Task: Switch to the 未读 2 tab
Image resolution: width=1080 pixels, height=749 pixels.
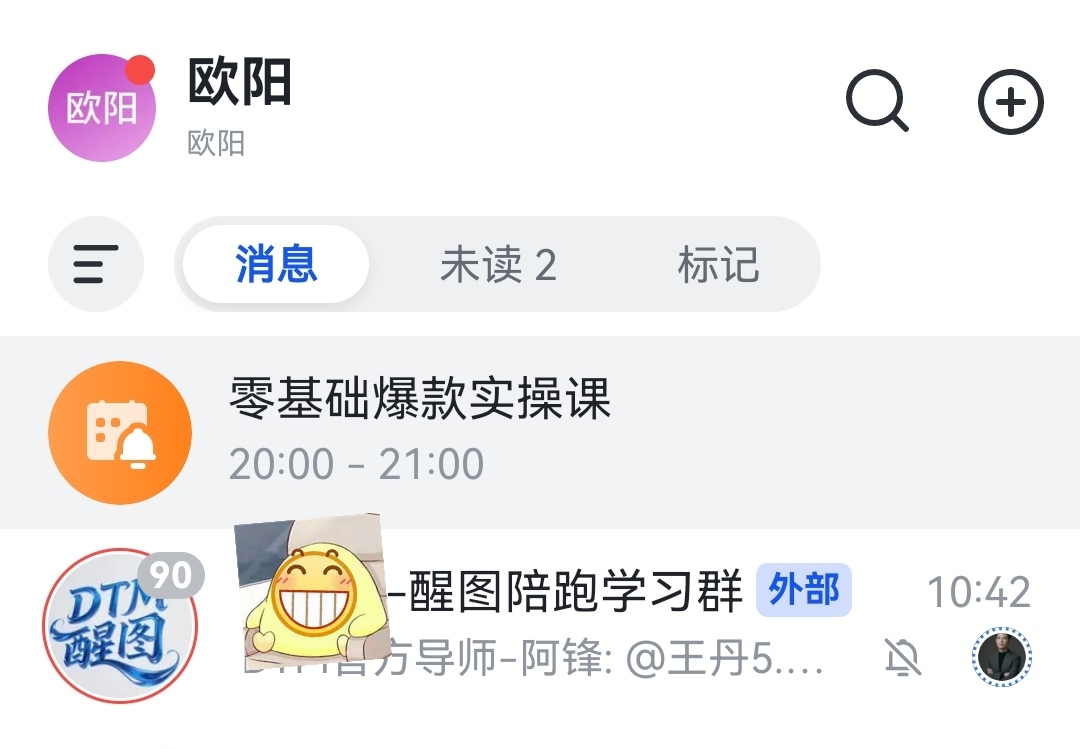Action: 498,265
